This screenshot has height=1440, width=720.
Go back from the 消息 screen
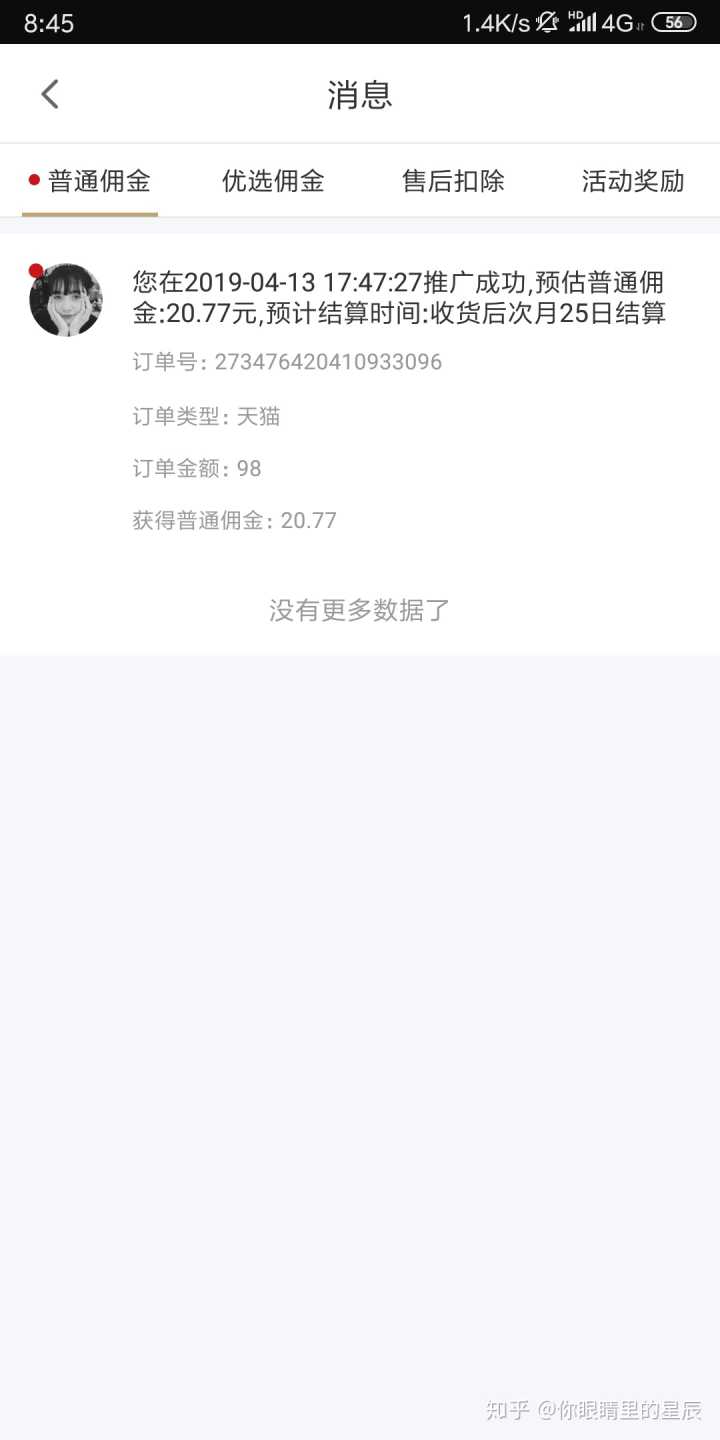click(50, 94)
